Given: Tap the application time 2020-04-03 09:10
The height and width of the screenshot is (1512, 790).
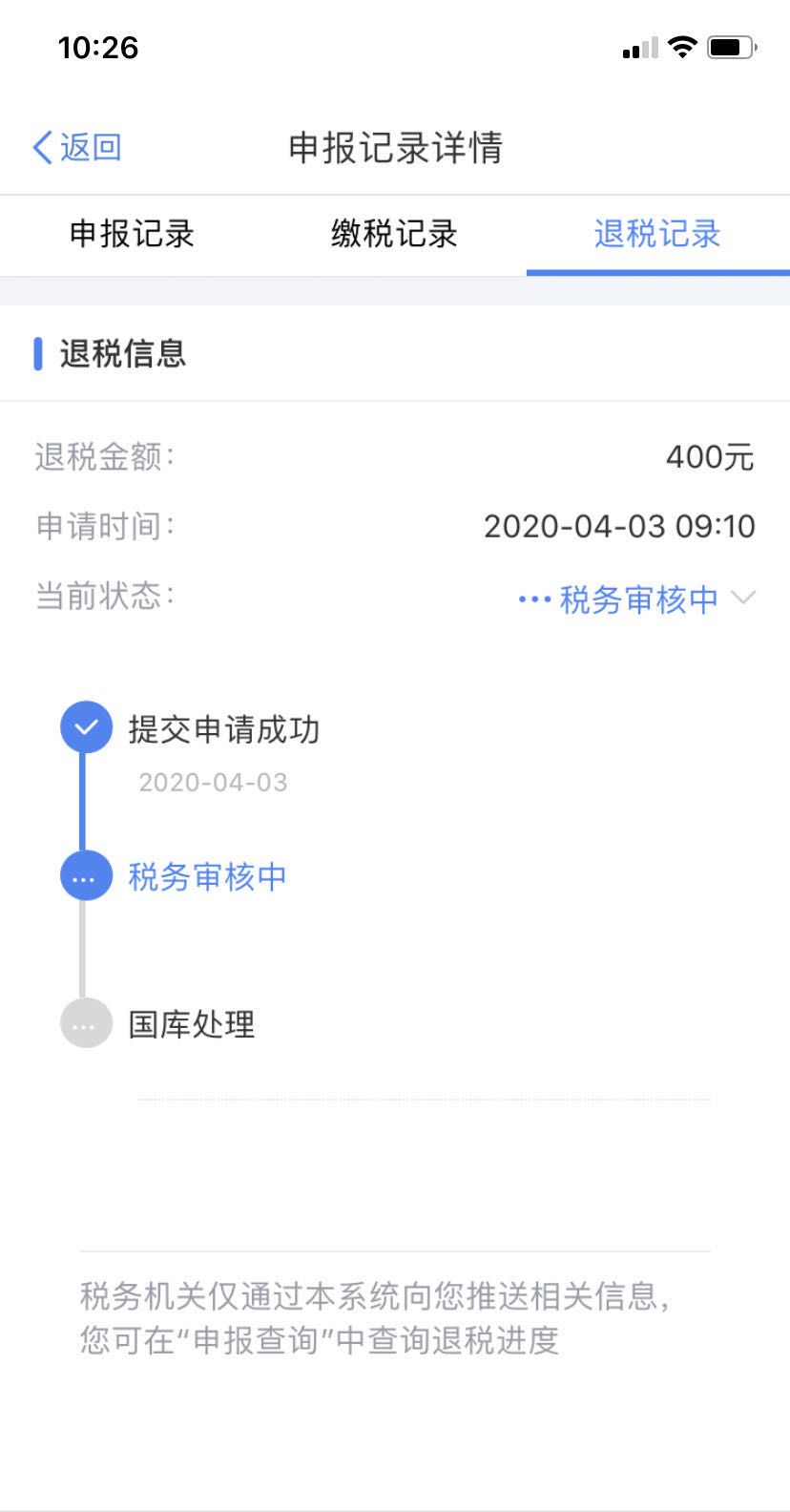Looking at the screenshot, I should point(618,526).
